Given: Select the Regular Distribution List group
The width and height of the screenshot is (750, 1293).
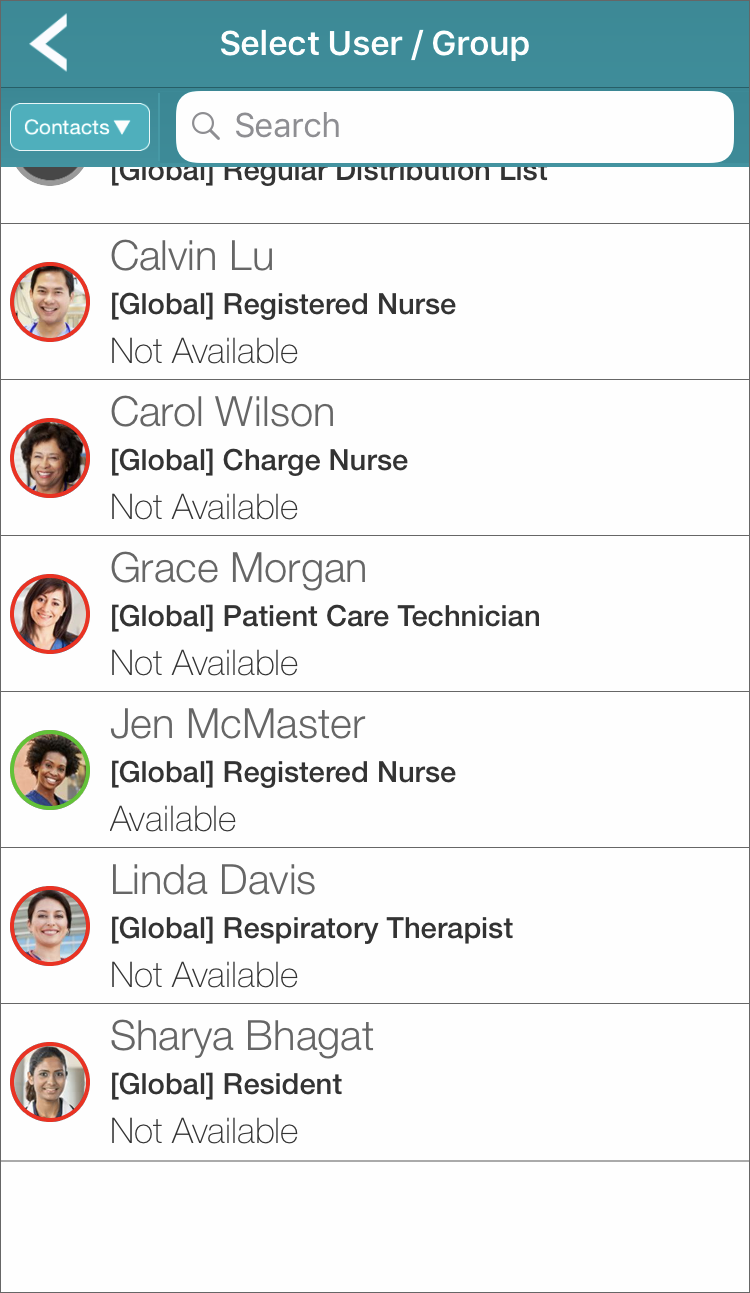Looking at the screenshot, I should point(375,195).
